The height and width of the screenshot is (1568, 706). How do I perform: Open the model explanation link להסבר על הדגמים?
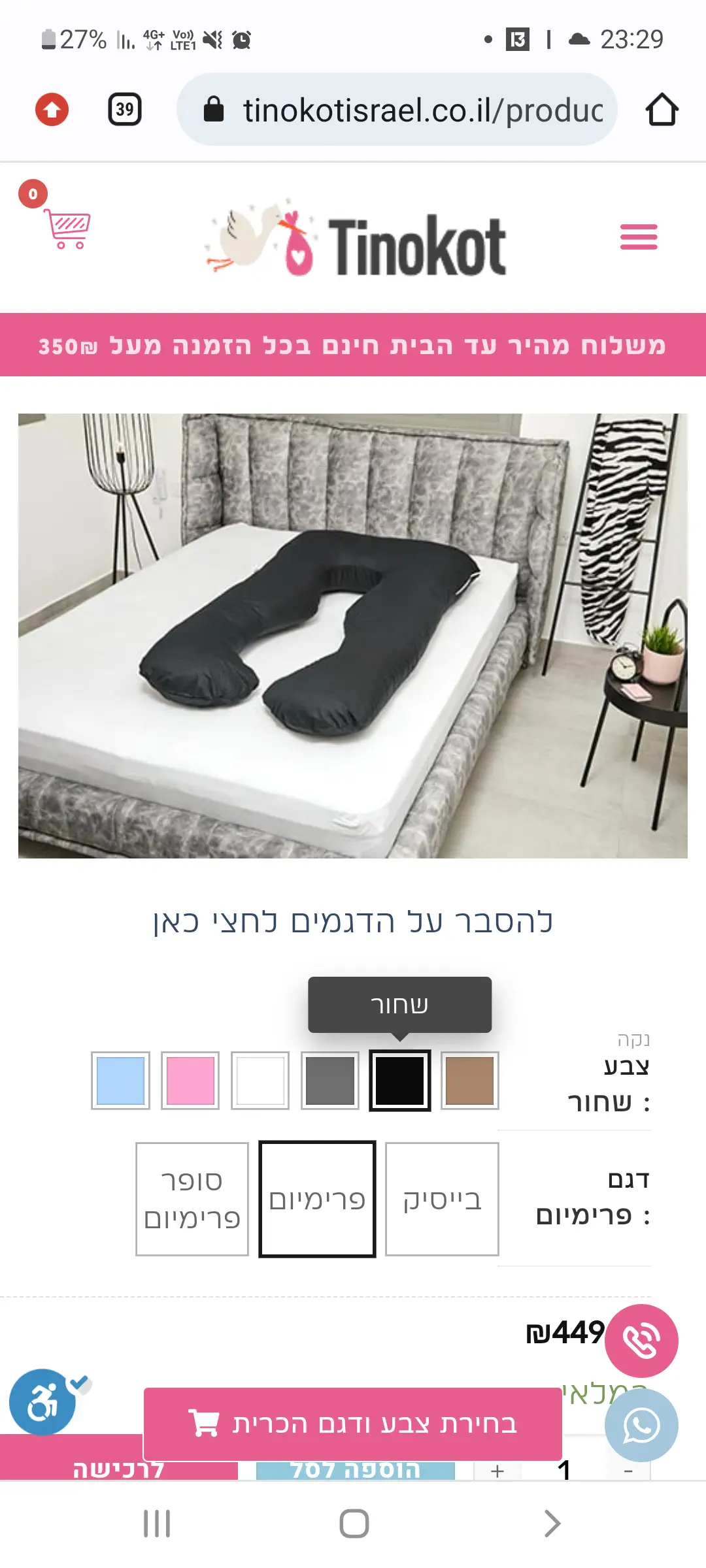[353, 922]
